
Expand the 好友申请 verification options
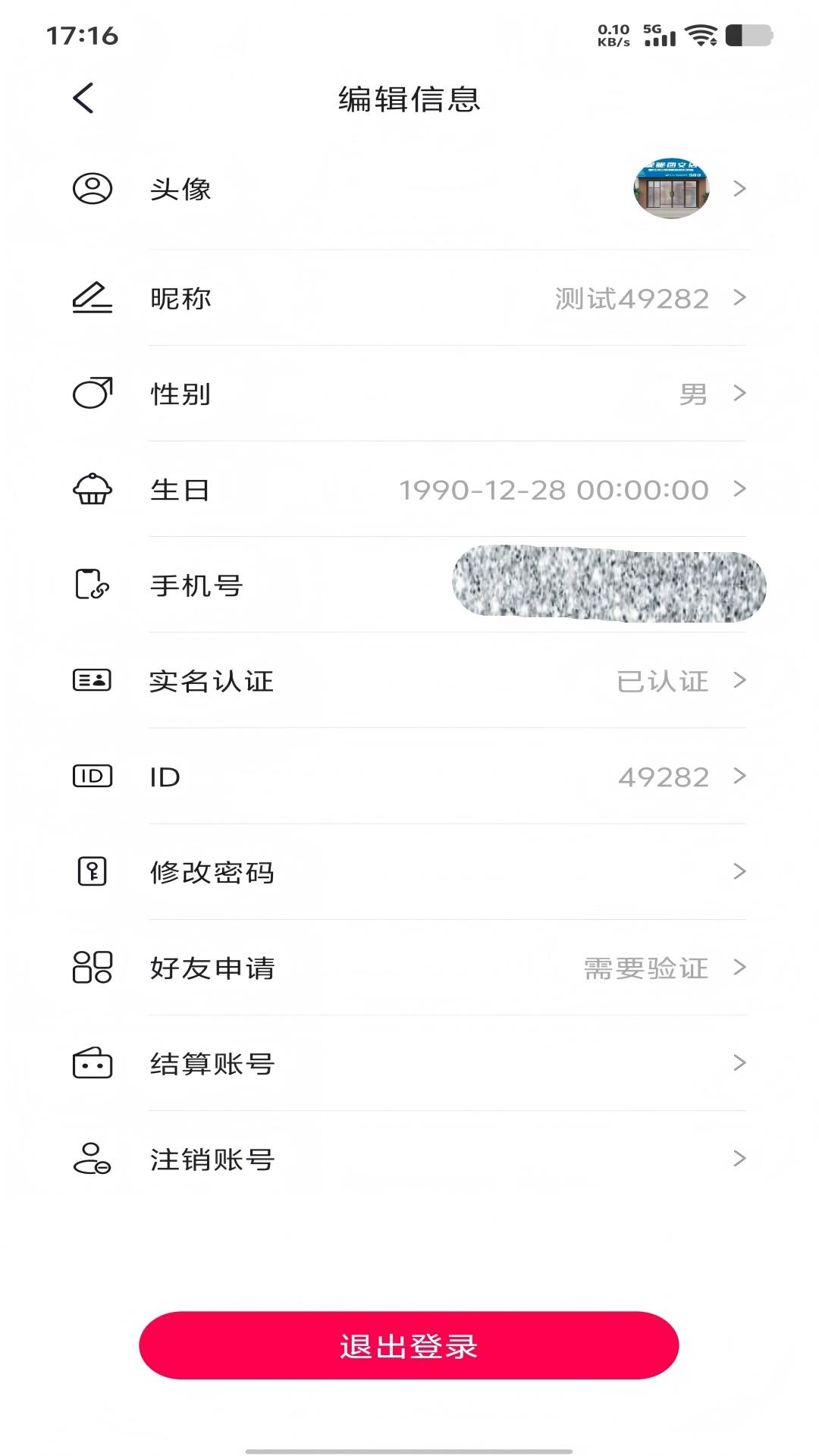point(739,968)
